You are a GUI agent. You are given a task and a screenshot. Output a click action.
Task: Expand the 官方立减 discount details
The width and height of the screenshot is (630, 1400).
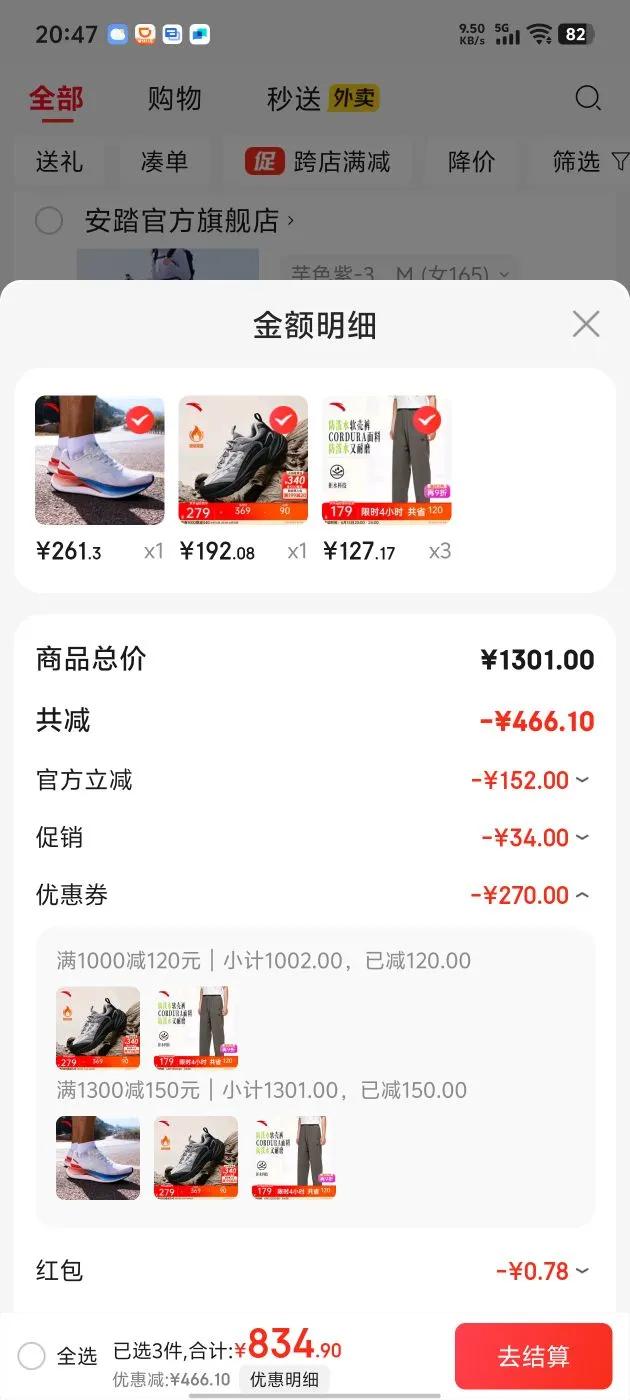[x=581, y=780]
